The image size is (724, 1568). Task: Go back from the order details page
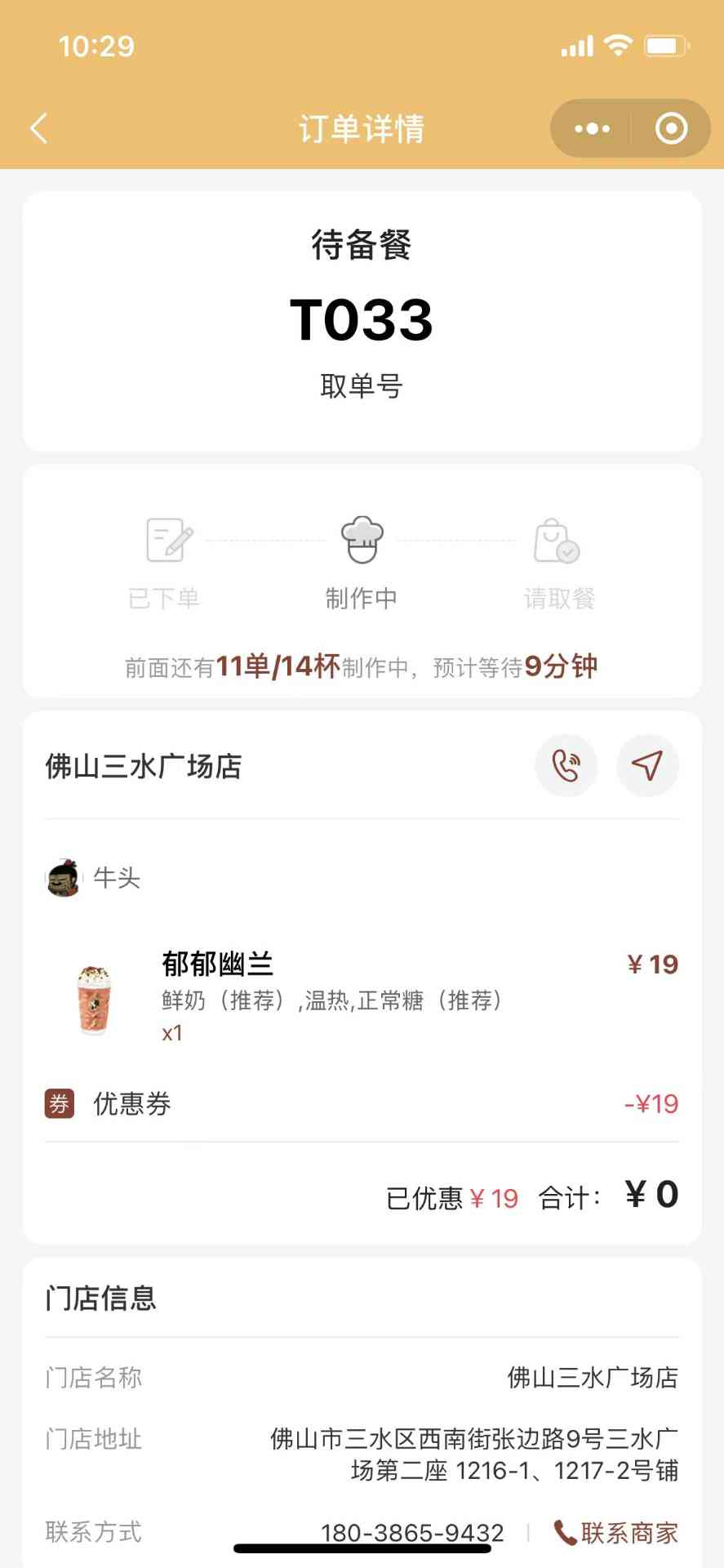(x=39, y=128)
